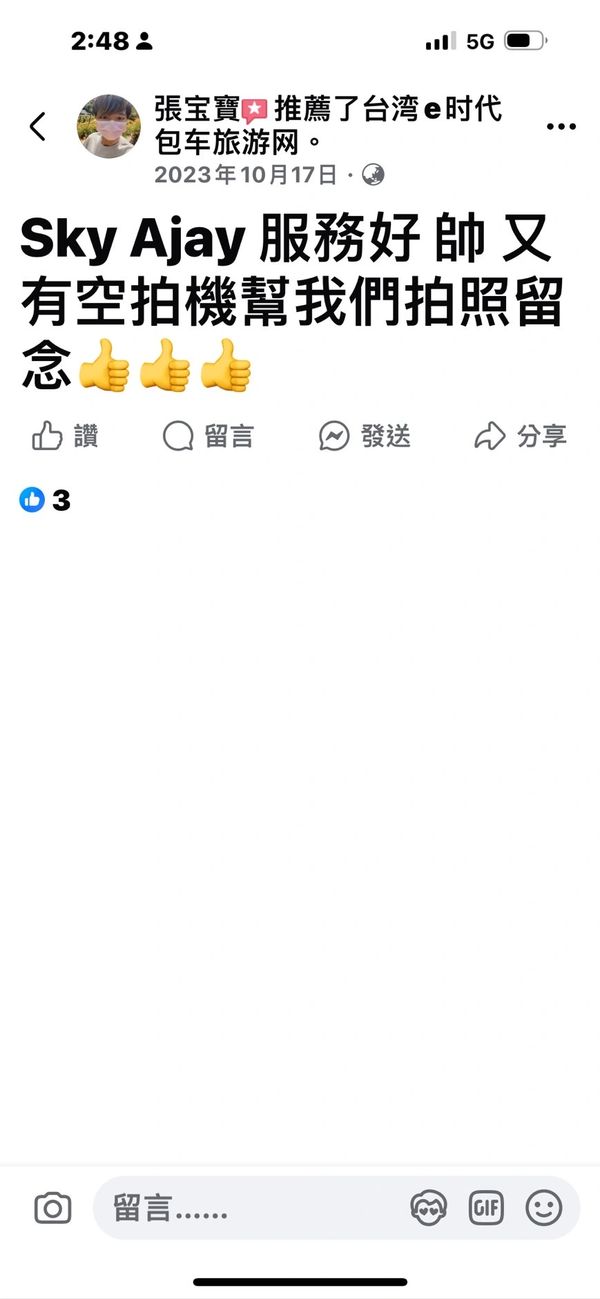Tap 留言 to comment on the post
The height and width of the screenshot is (1299, 600).
[x=208, y=436]
